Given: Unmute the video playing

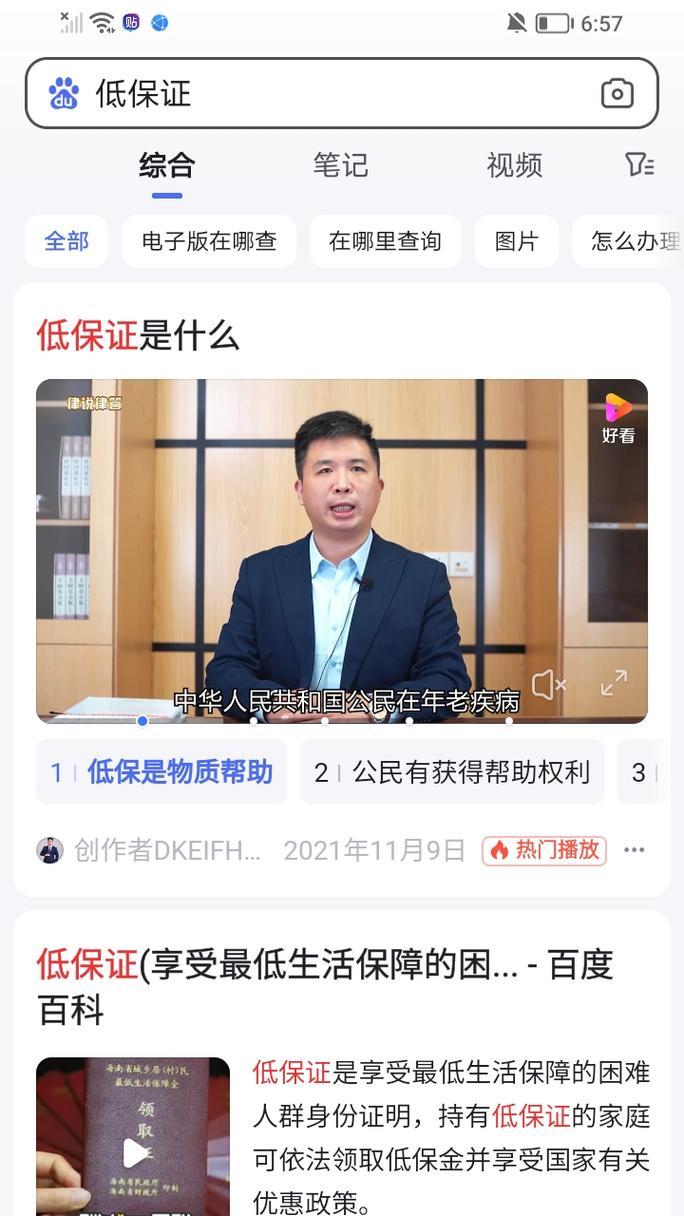Looking at the screenshot, I should 548,685.
